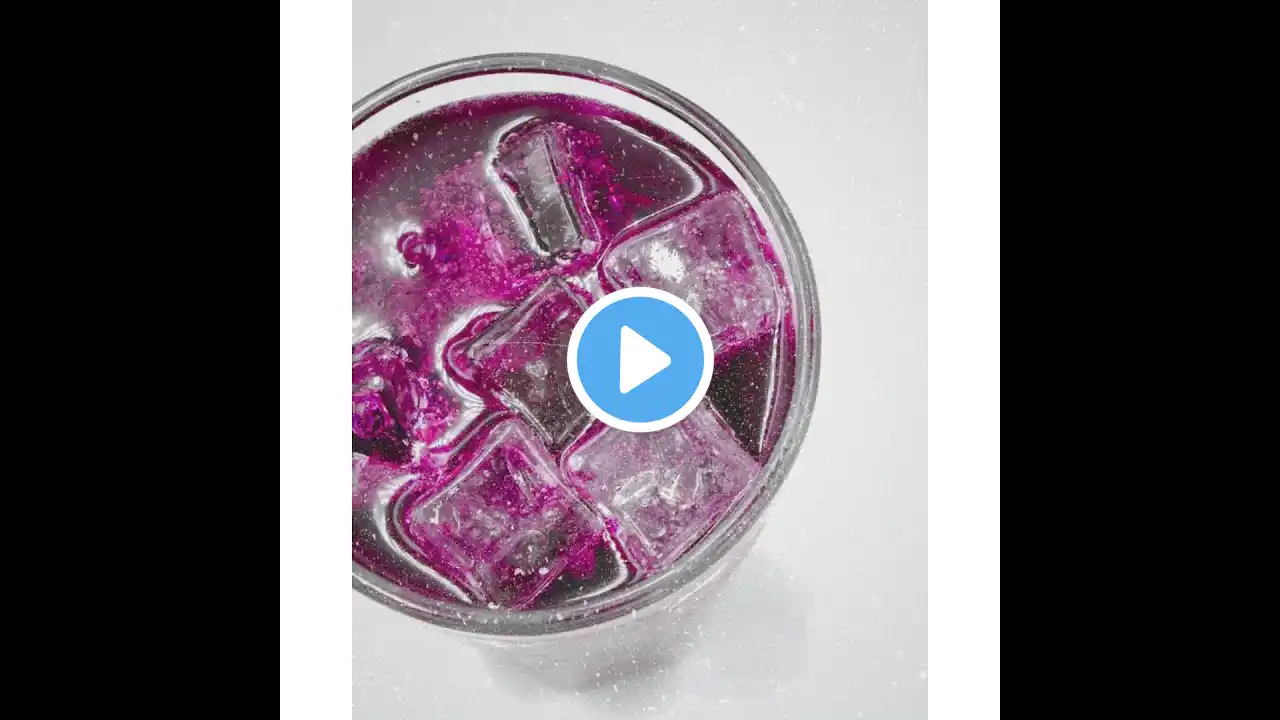Play the purple iced drink video
This screenshot has width=1280, height=720.
[640, 360]
